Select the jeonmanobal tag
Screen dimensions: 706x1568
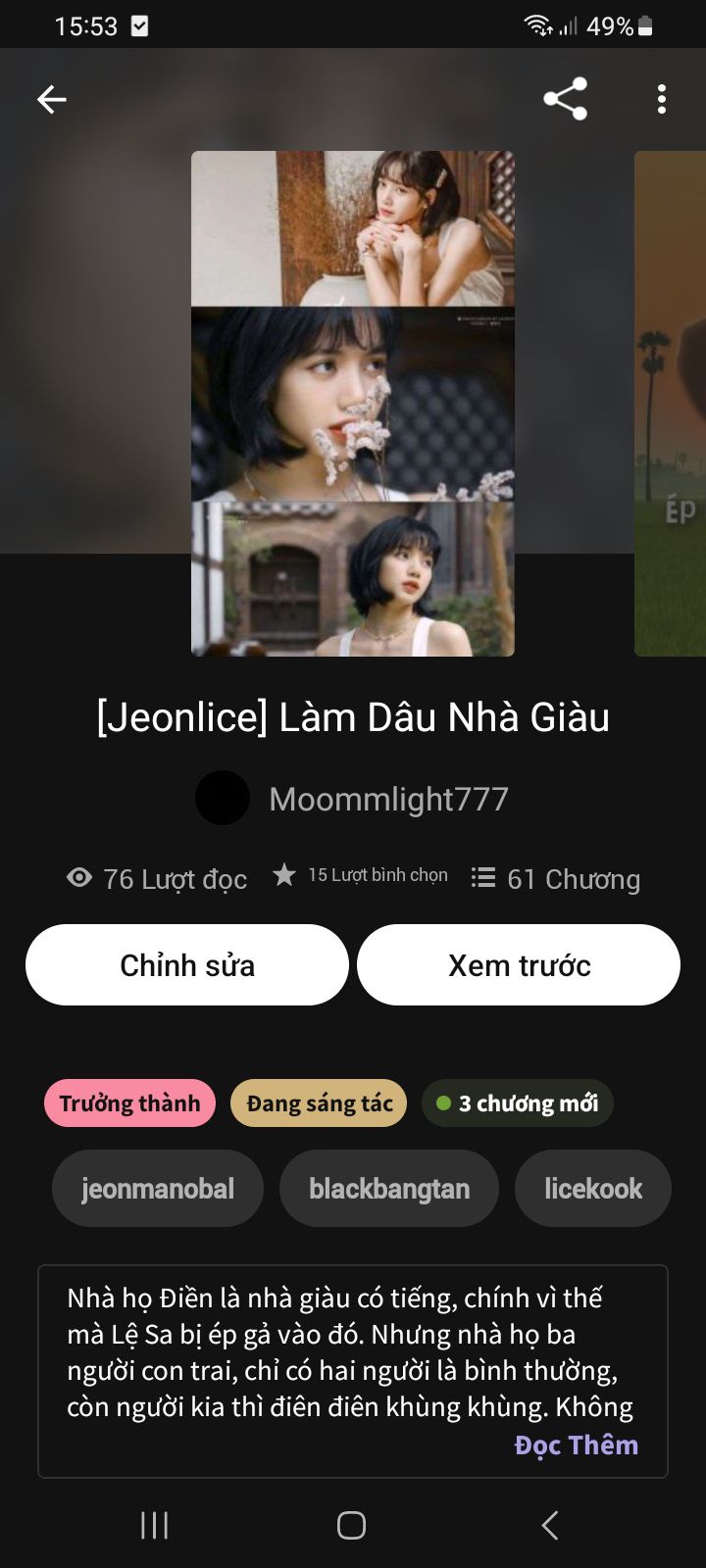158,1189
